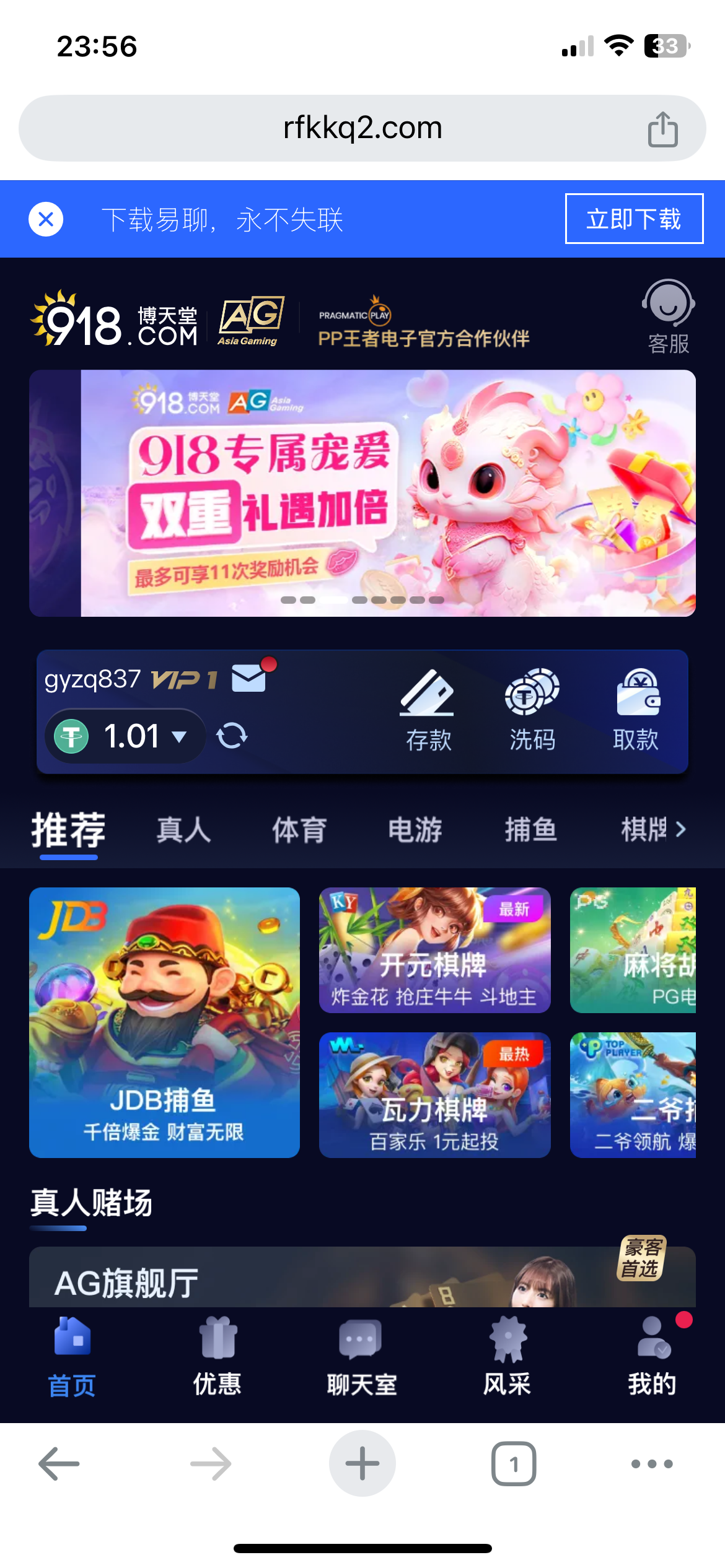Switch to the 体育 category tab
Screen dimensions: 725x1568
pos(299,830)
